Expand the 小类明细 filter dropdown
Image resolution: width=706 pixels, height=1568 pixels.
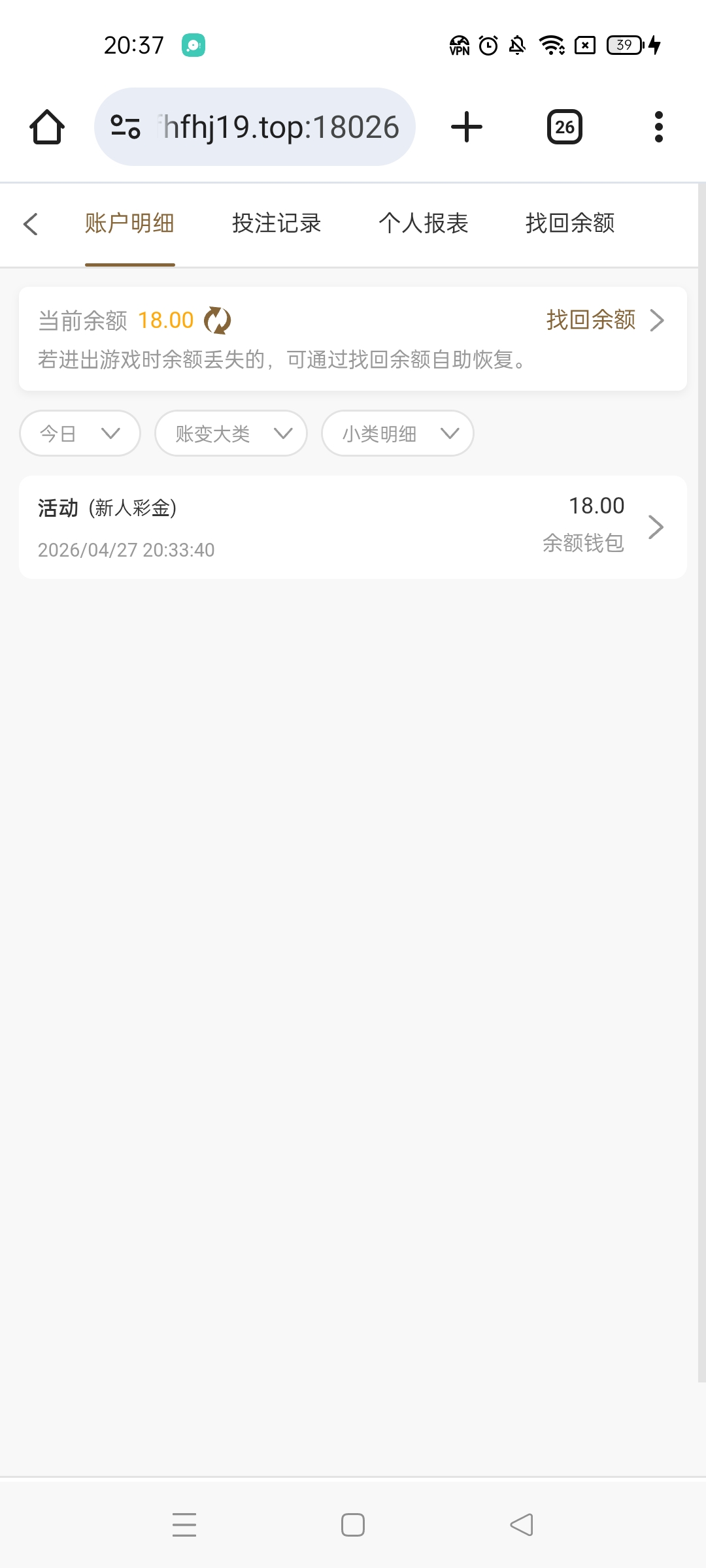pyautogui.click(x=397, y=433)
